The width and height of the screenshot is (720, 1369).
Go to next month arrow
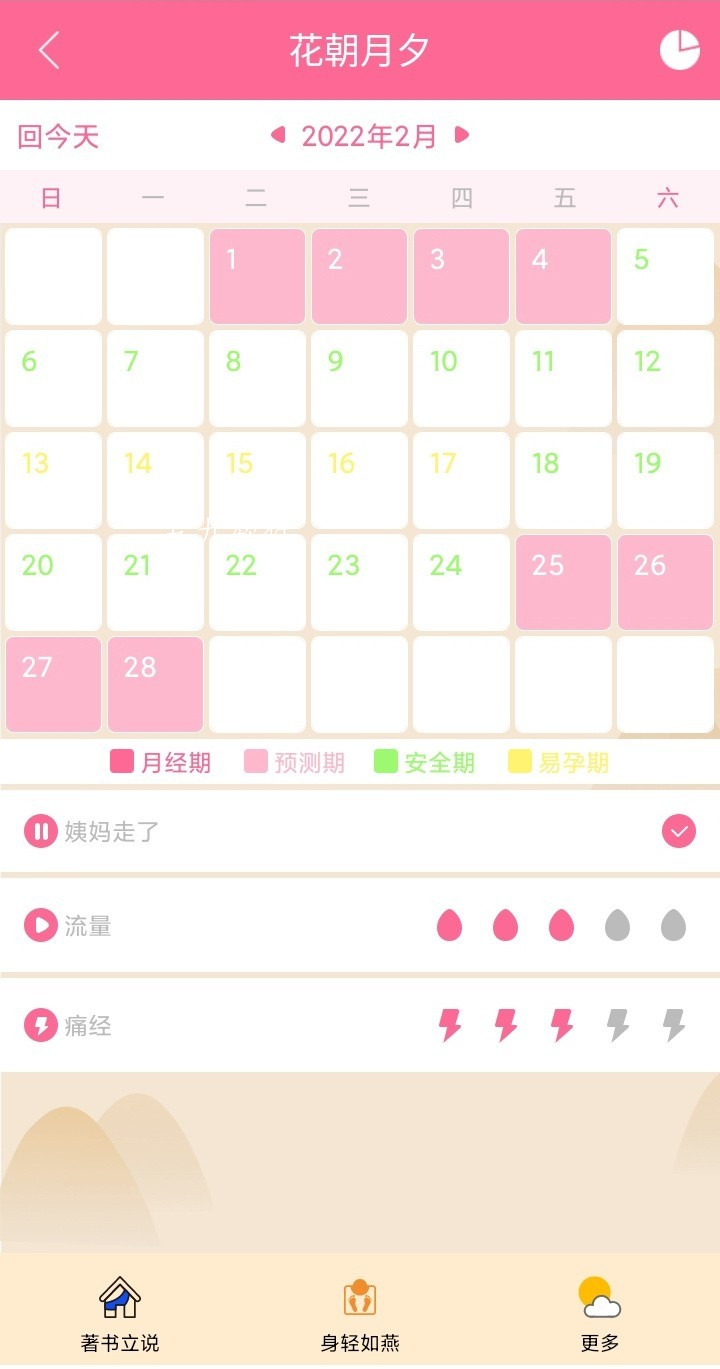click(x=461, y=134)
